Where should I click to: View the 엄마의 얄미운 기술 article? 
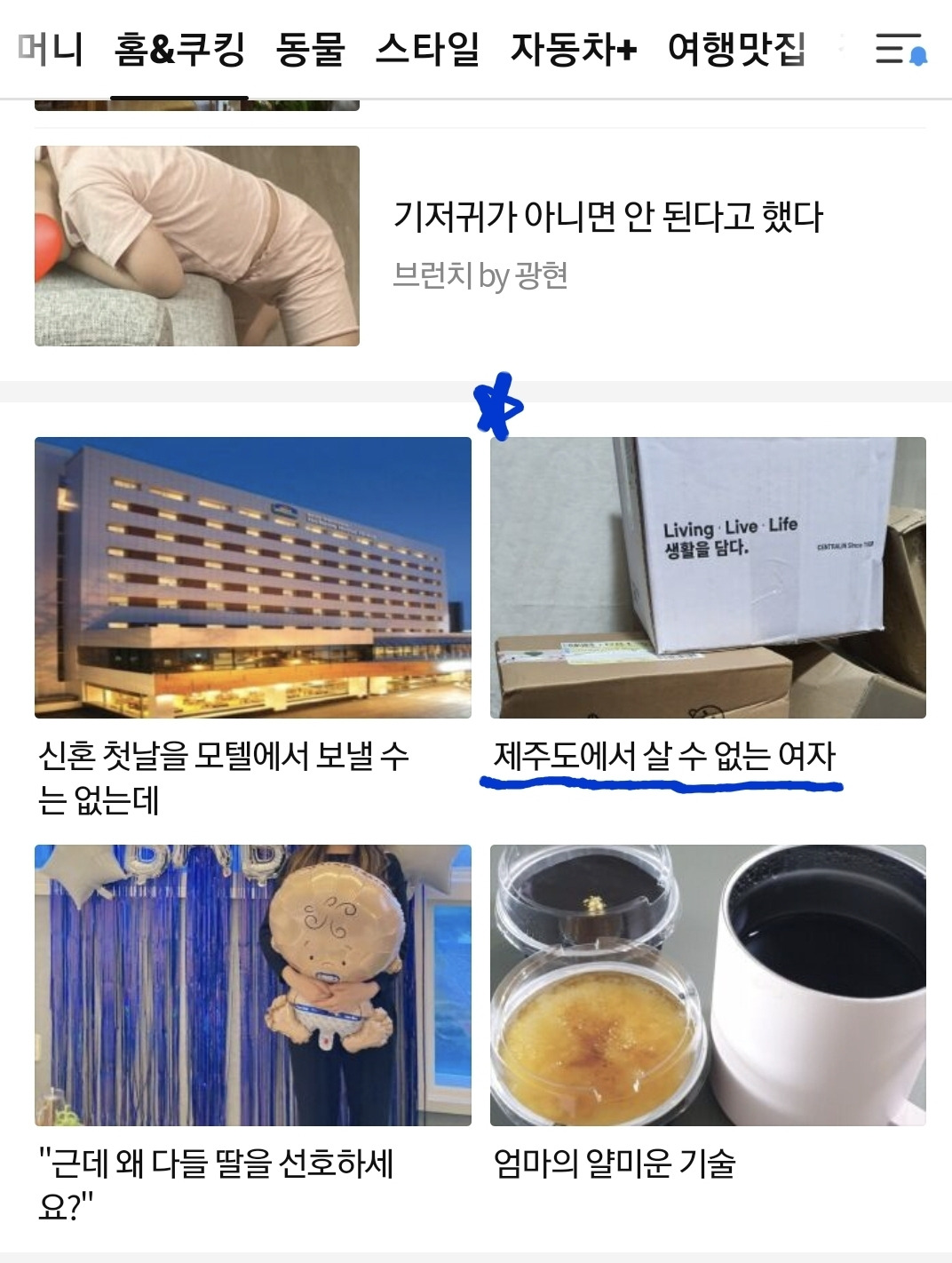[x=708, y=1014]
